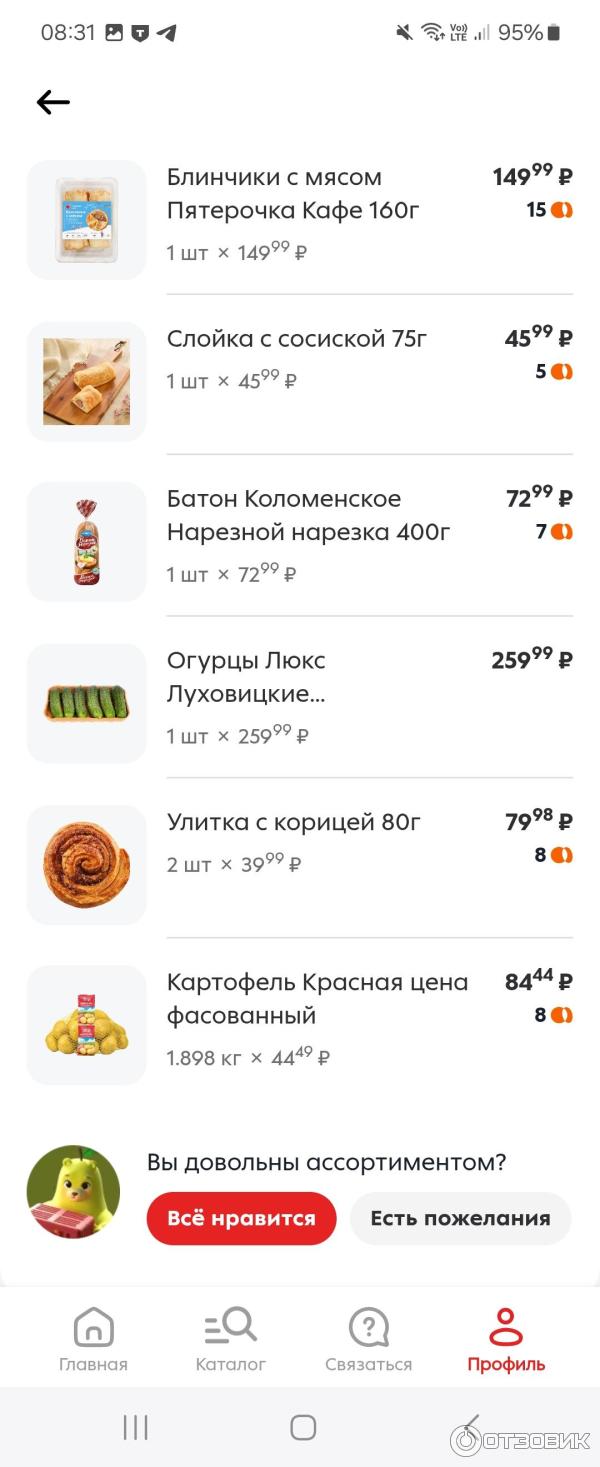Open Батон Коломенское Нарезной item
600x1467 pixels.
point(308,515)
